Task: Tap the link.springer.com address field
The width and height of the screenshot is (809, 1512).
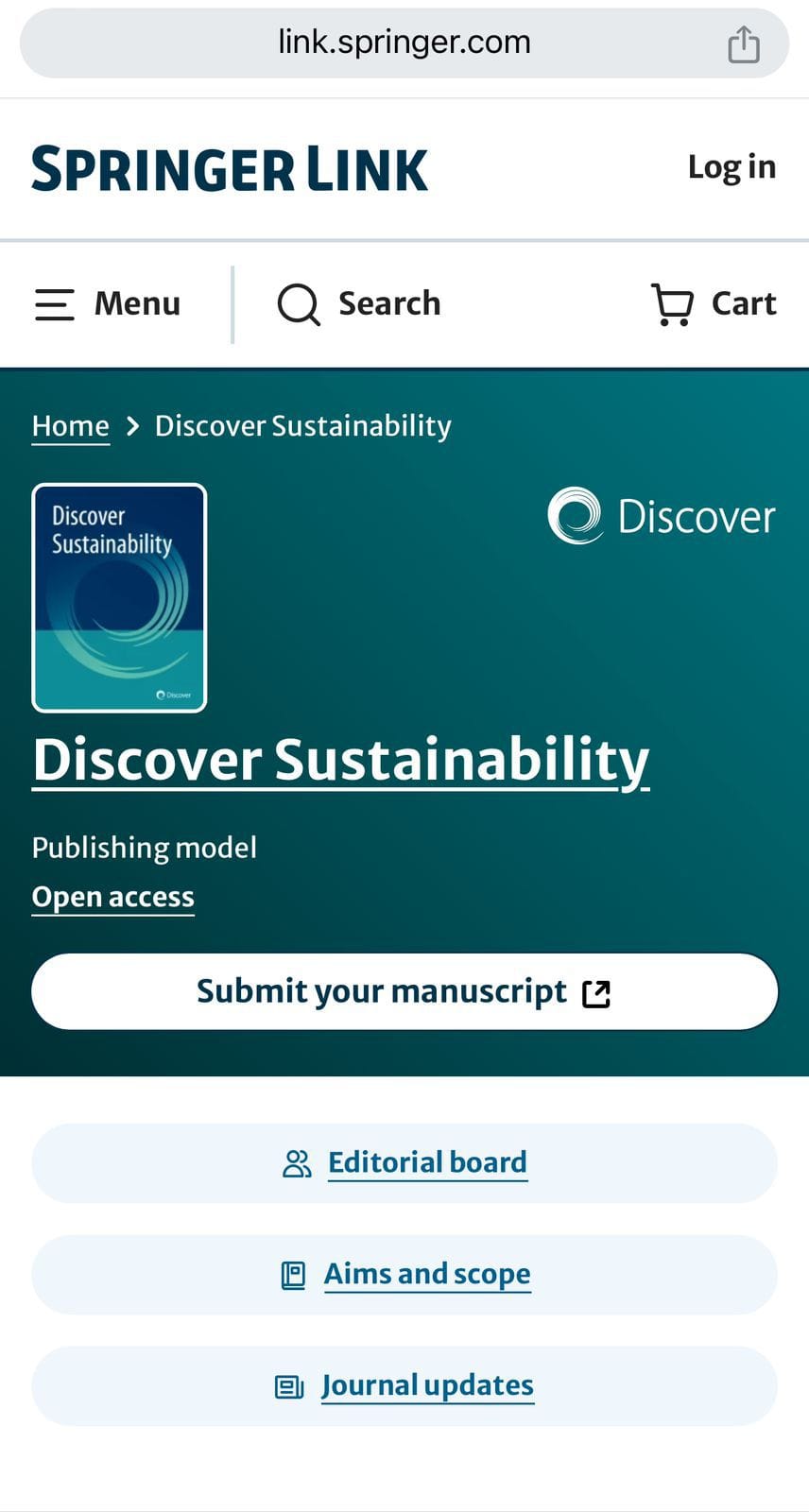Action: 404,43
